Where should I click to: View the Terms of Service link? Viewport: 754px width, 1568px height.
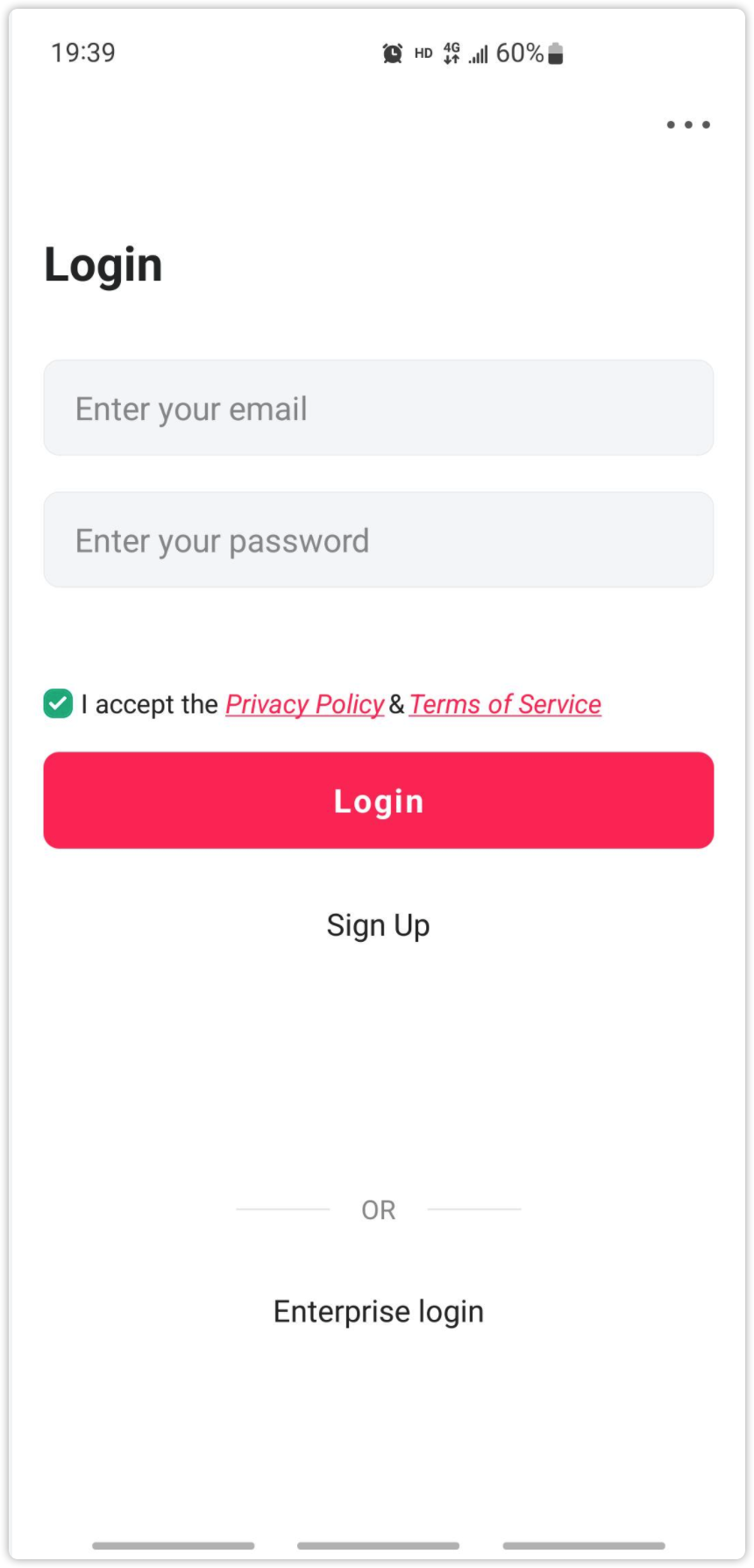[505, 704]
